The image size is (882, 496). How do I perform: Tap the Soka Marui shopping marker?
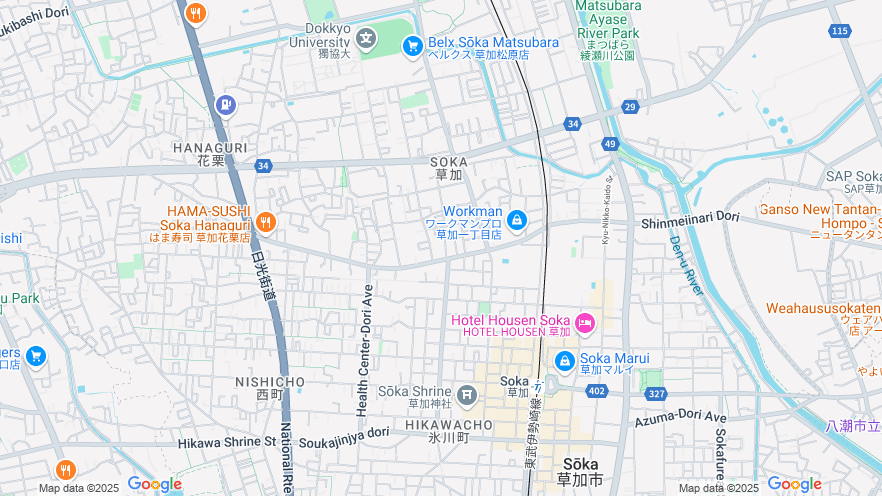[x=565, y=360]
